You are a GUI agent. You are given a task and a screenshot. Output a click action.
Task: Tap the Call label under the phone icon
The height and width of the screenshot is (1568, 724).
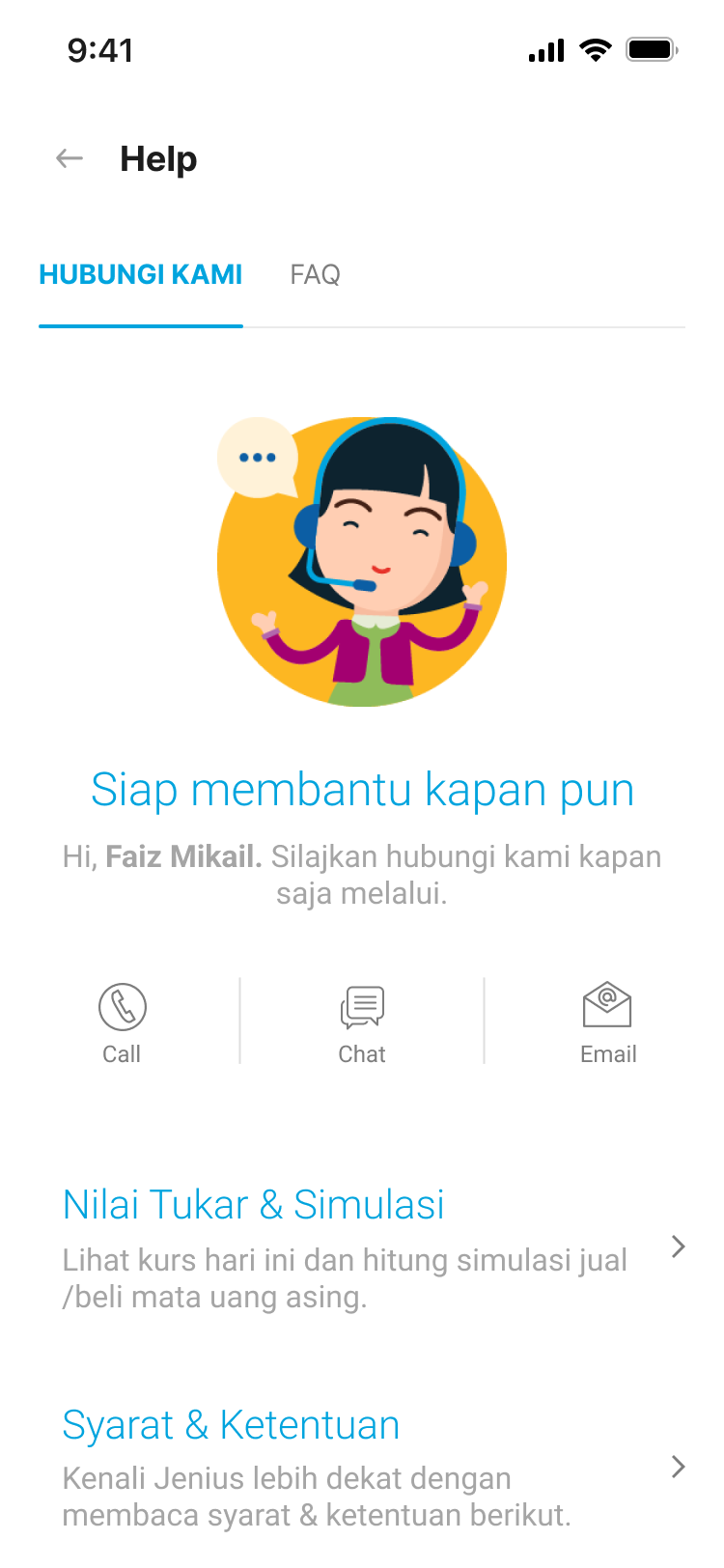[x=122, y=1053]
